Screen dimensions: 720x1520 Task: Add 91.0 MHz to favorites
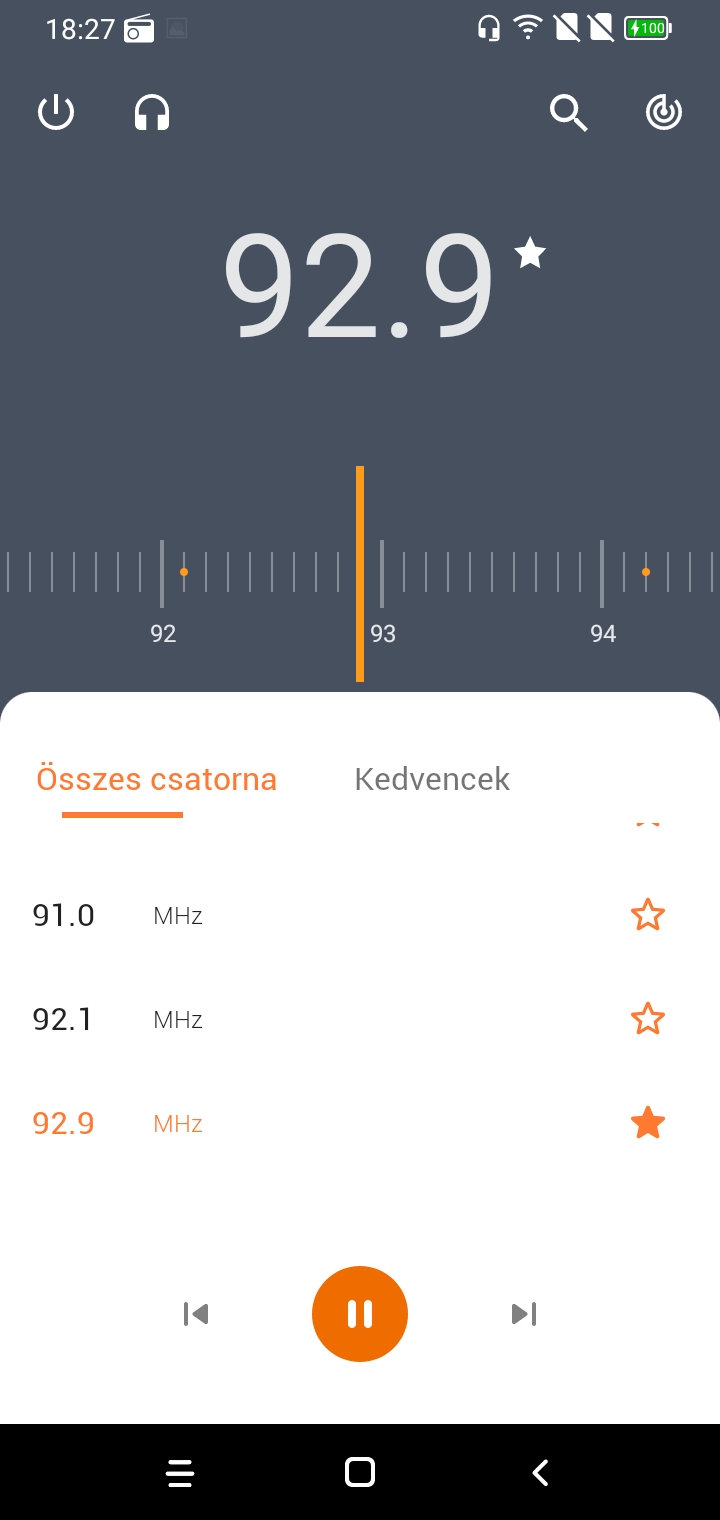point(648,915)
